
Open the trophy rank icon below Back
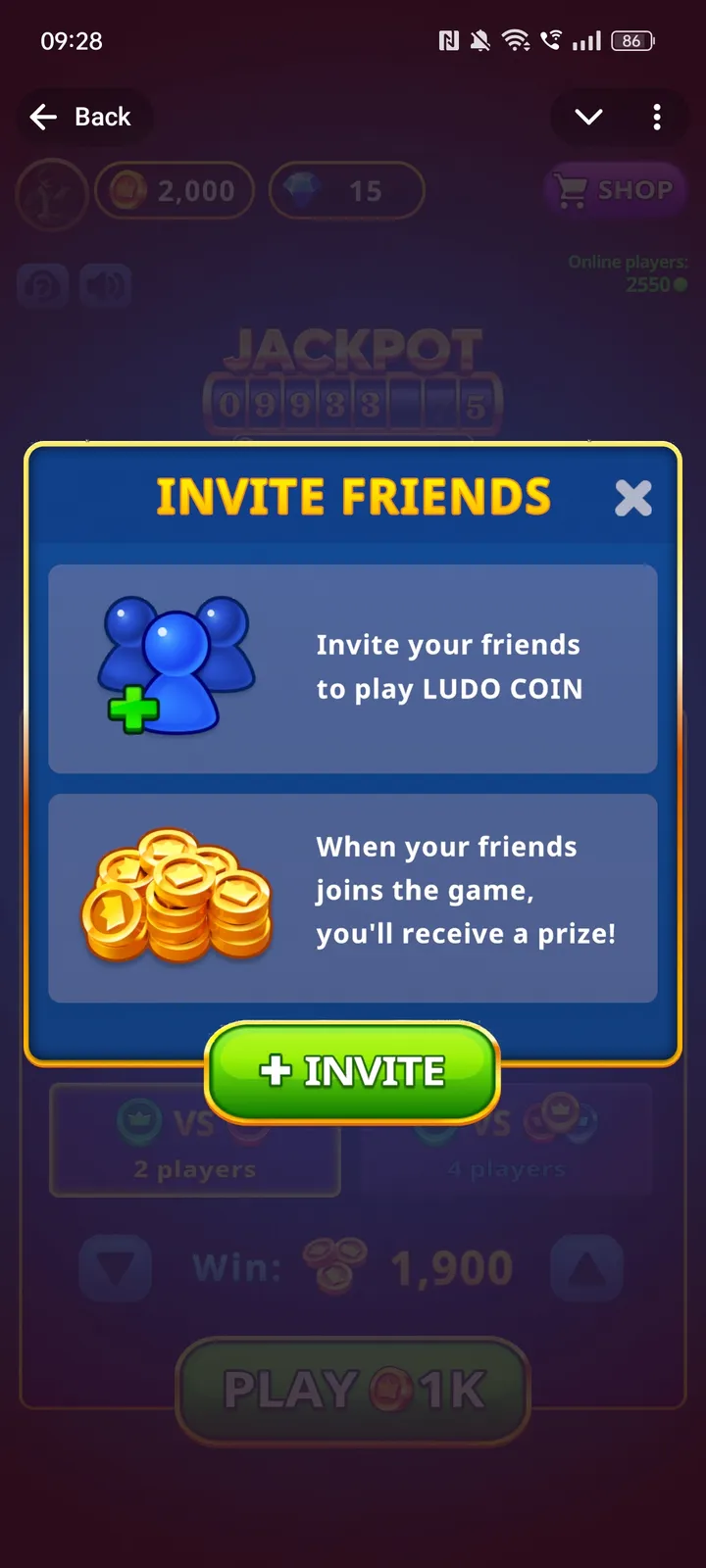50,194
